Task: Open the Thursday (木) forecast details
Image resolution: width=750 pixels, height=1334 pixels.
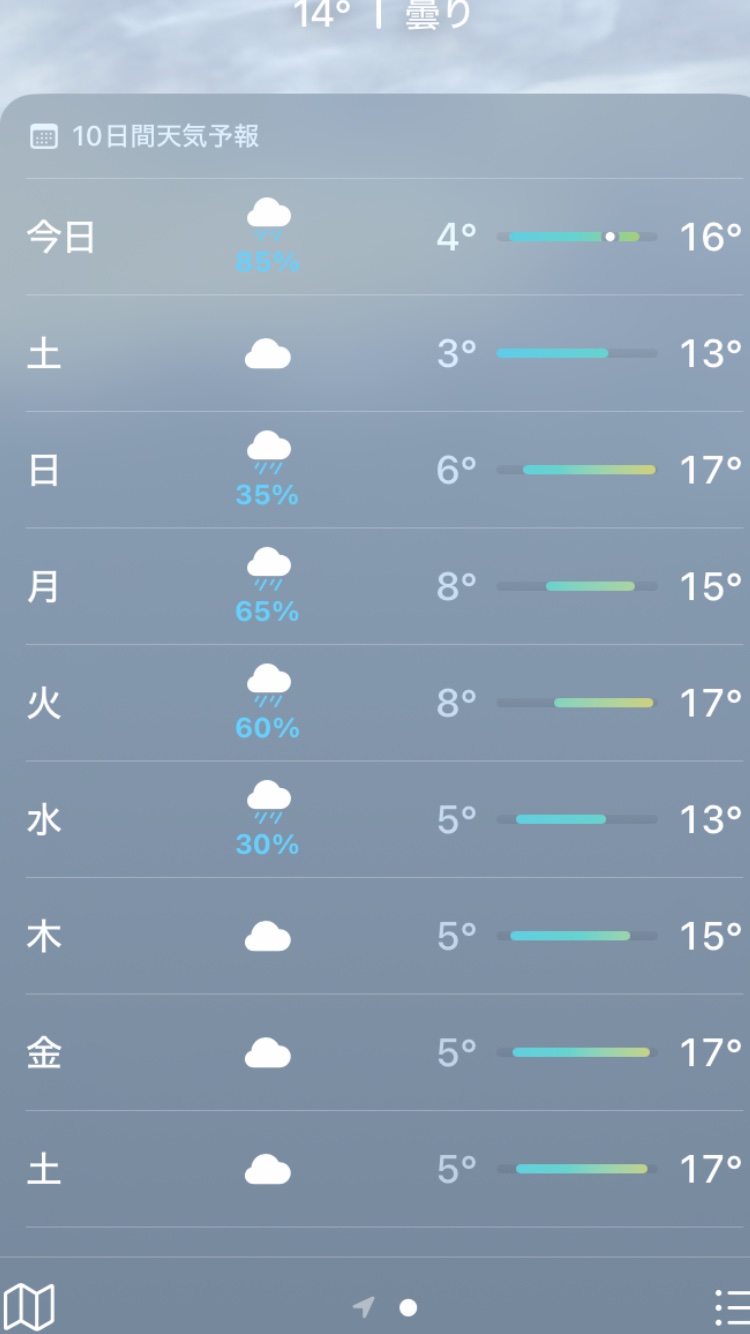Action: 375,936
